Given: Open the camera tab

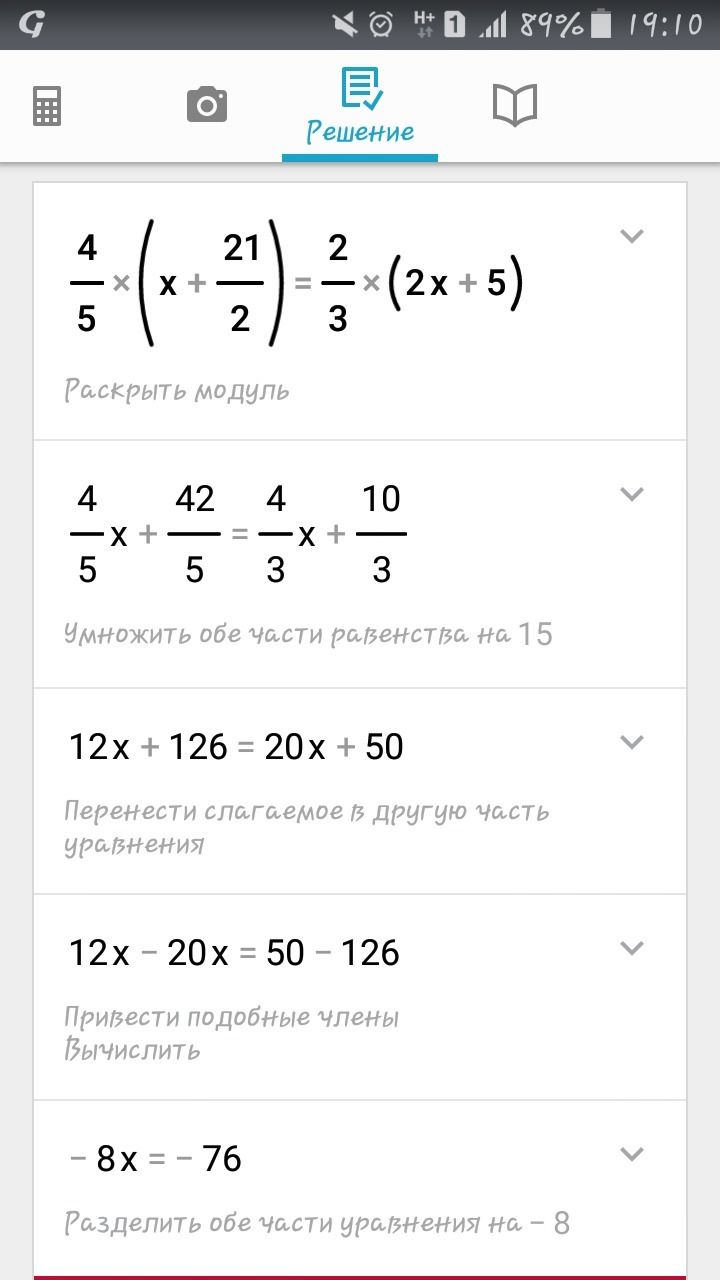Looking at the screenshot, I should click(x=207, y=105).
